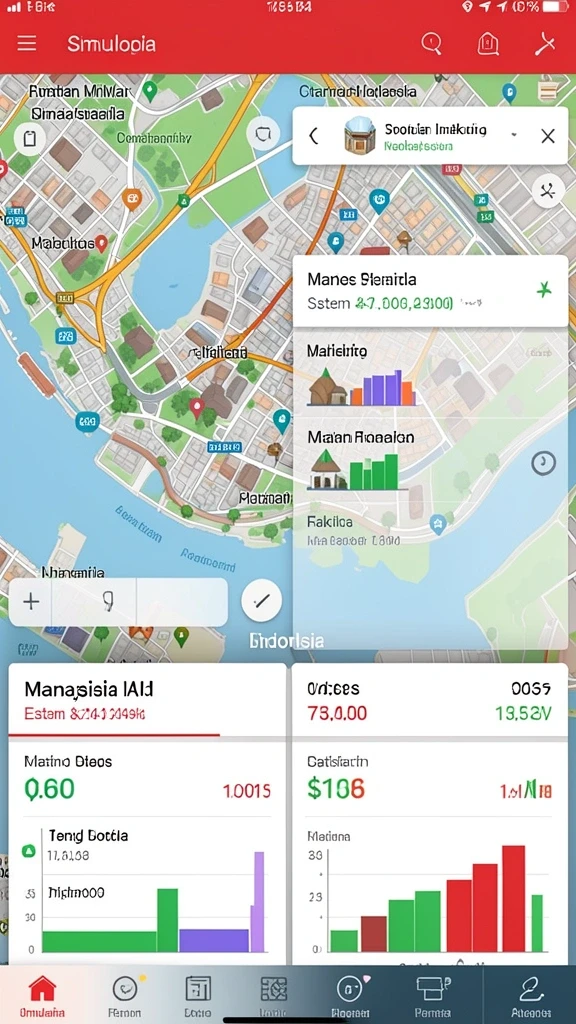Tap the tools icon in the red app bar
Viewport: 576px width, 1024px height.
[x=545, y=44]
